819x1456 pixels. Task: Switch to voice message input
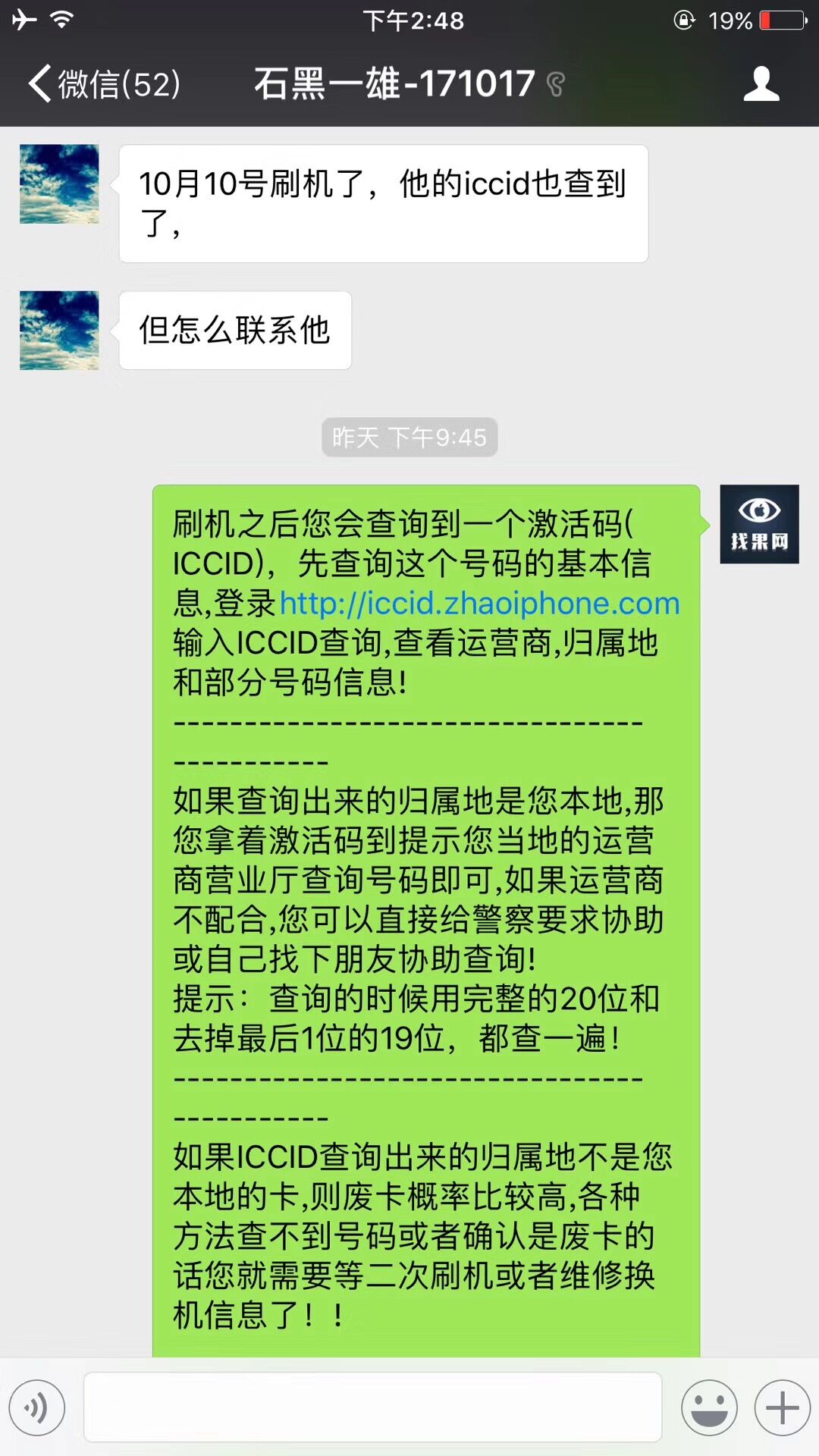37,1408
